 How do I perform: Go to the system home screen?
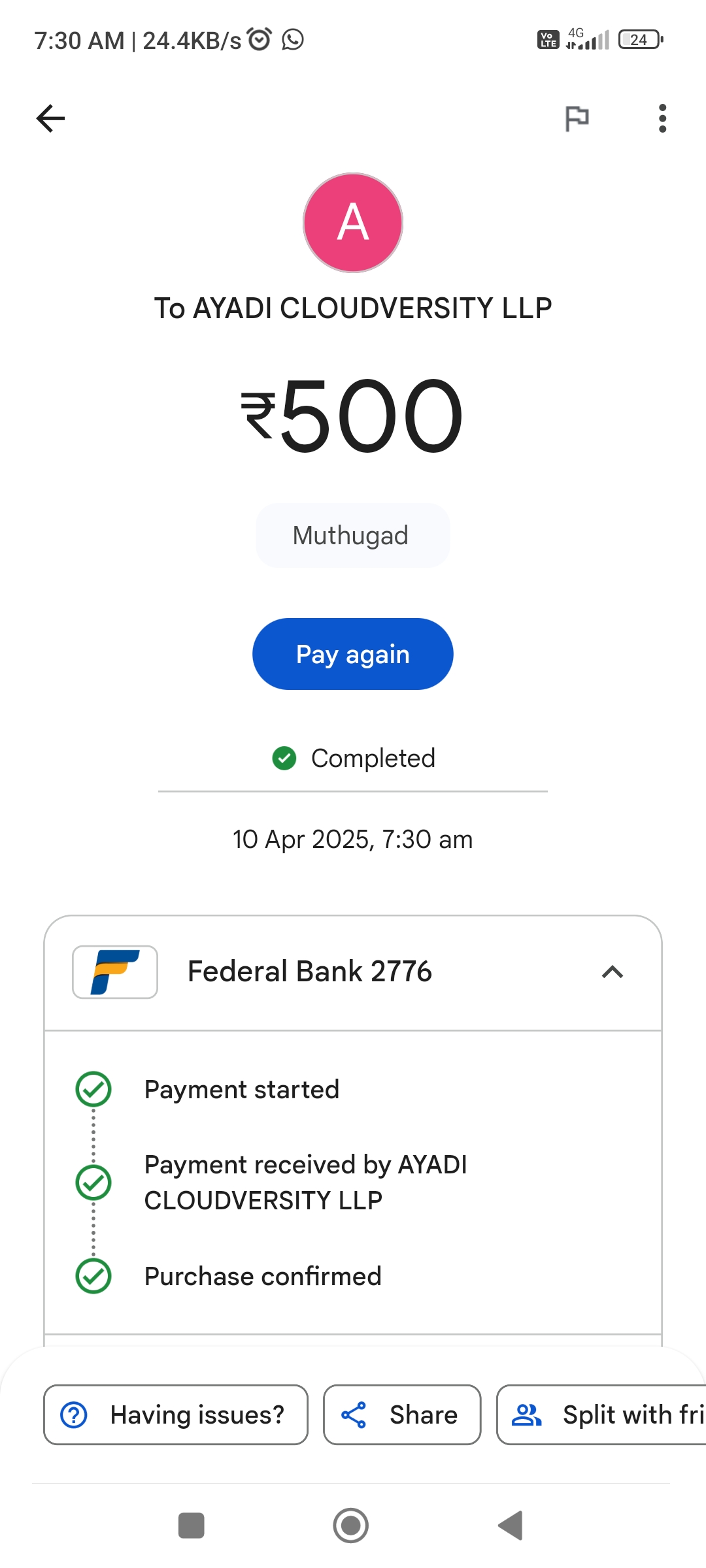351,1526
